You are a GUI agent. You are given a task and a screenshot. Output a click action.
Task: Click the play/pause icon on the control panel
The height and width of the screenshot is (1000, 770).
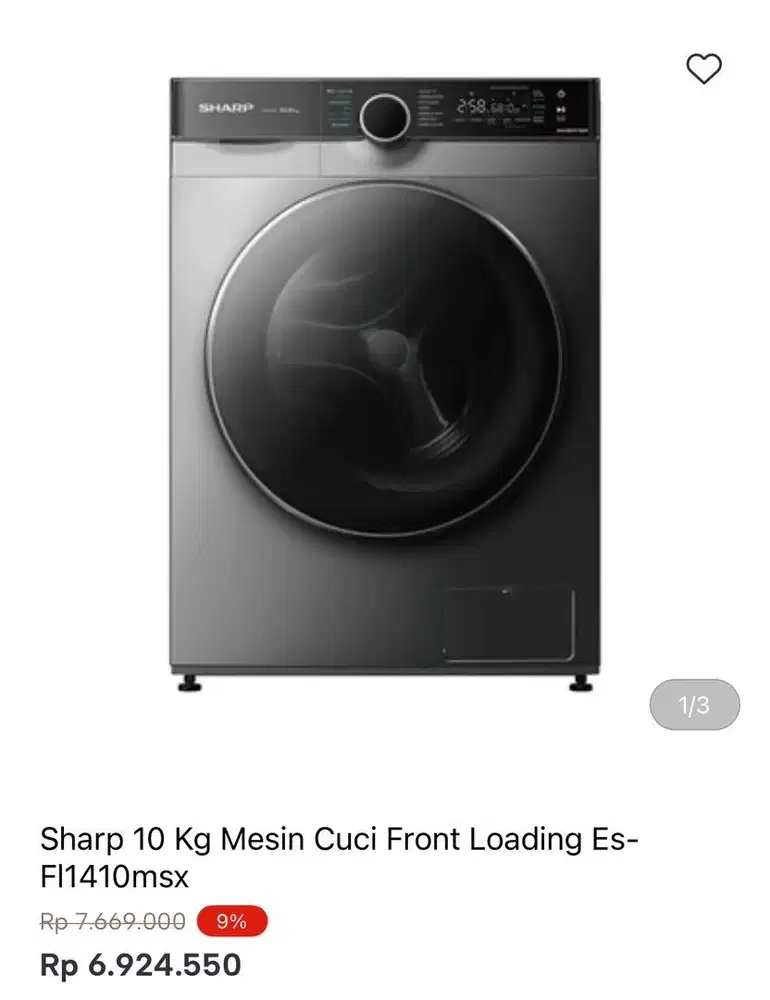coord(560,109)
